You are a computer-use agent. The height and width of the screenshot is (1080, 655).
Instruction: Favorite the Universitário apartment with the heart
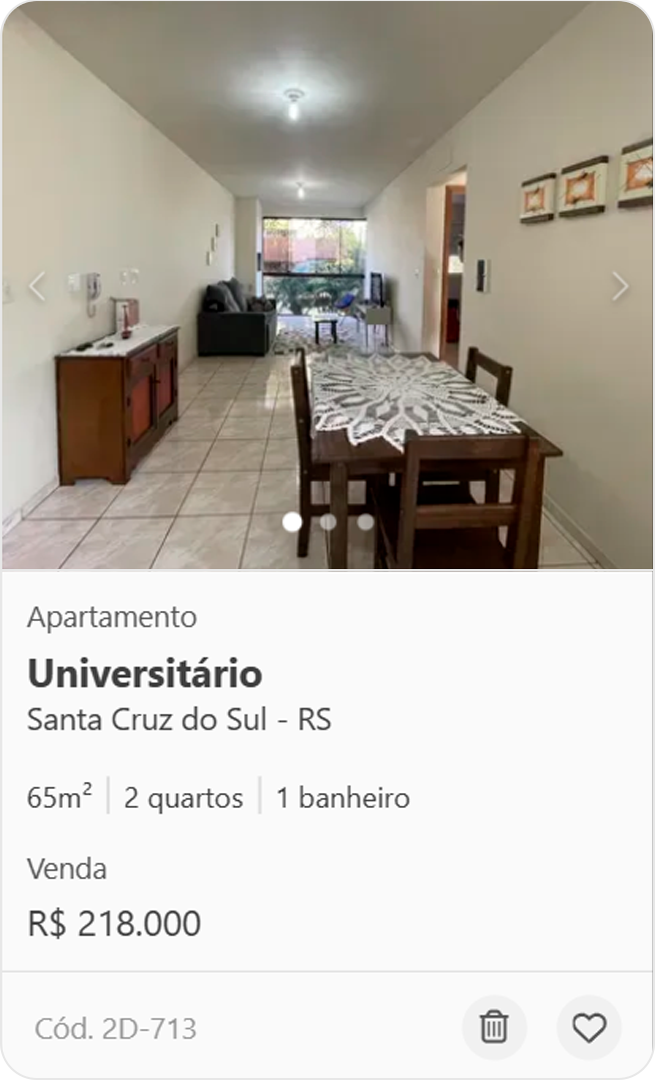[x=589, y=1027]
